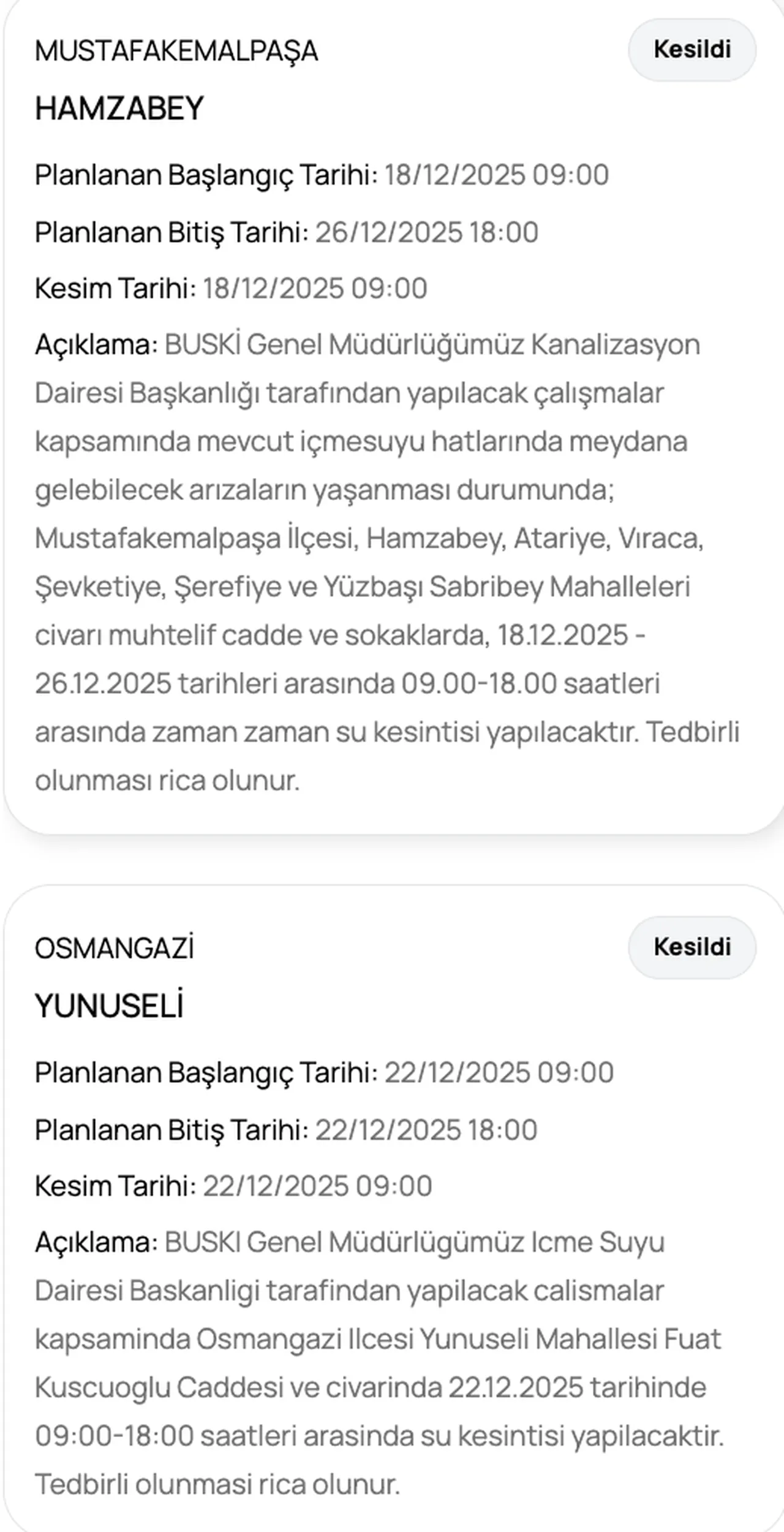Viewport: 784px width, 1532px height.
Task: Select the Planlanan Başlangıç Tarihi label on HAMZABEY
Action: pyautogui.click(x=205, y=175)
